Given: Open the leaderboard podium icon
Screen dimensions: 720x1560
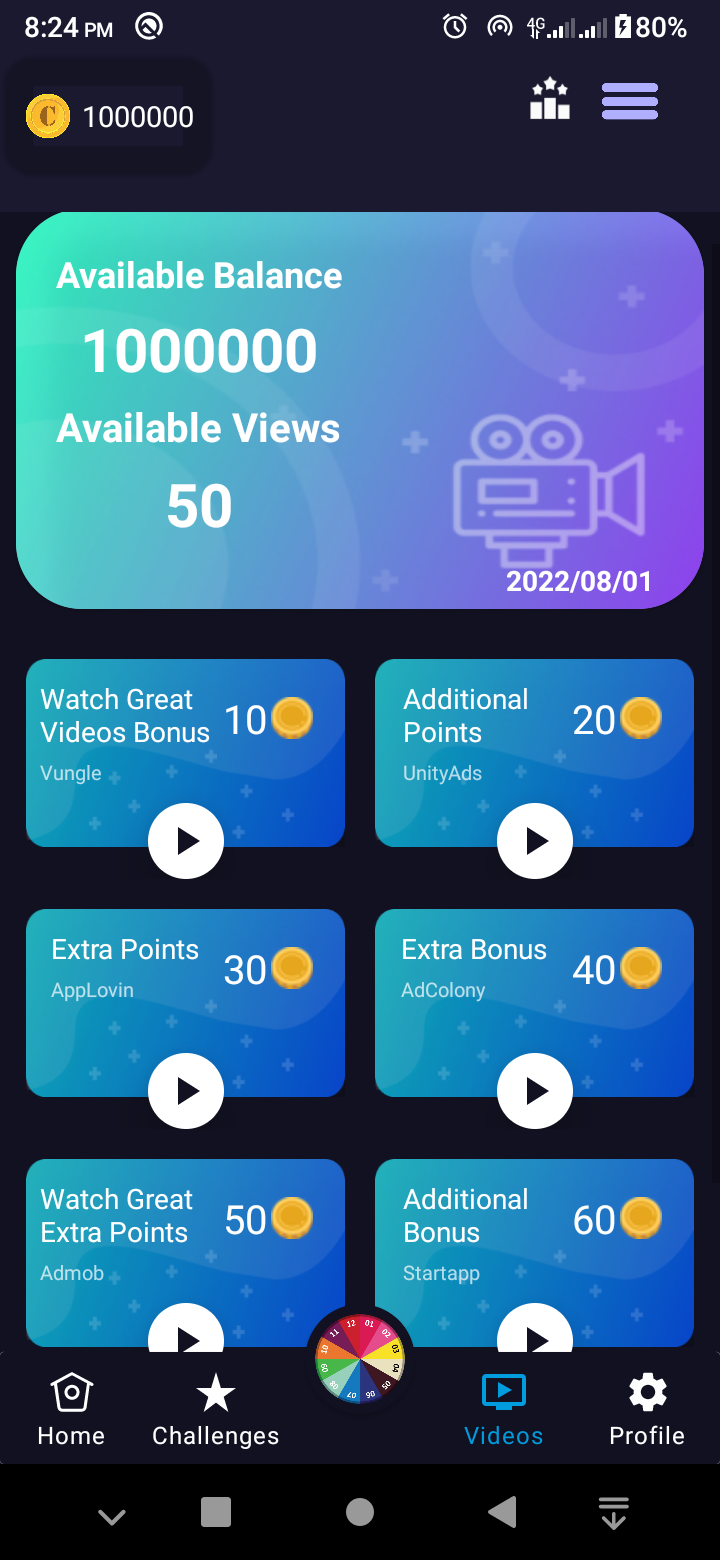Looking at the screenshot, I should (549, 100).
